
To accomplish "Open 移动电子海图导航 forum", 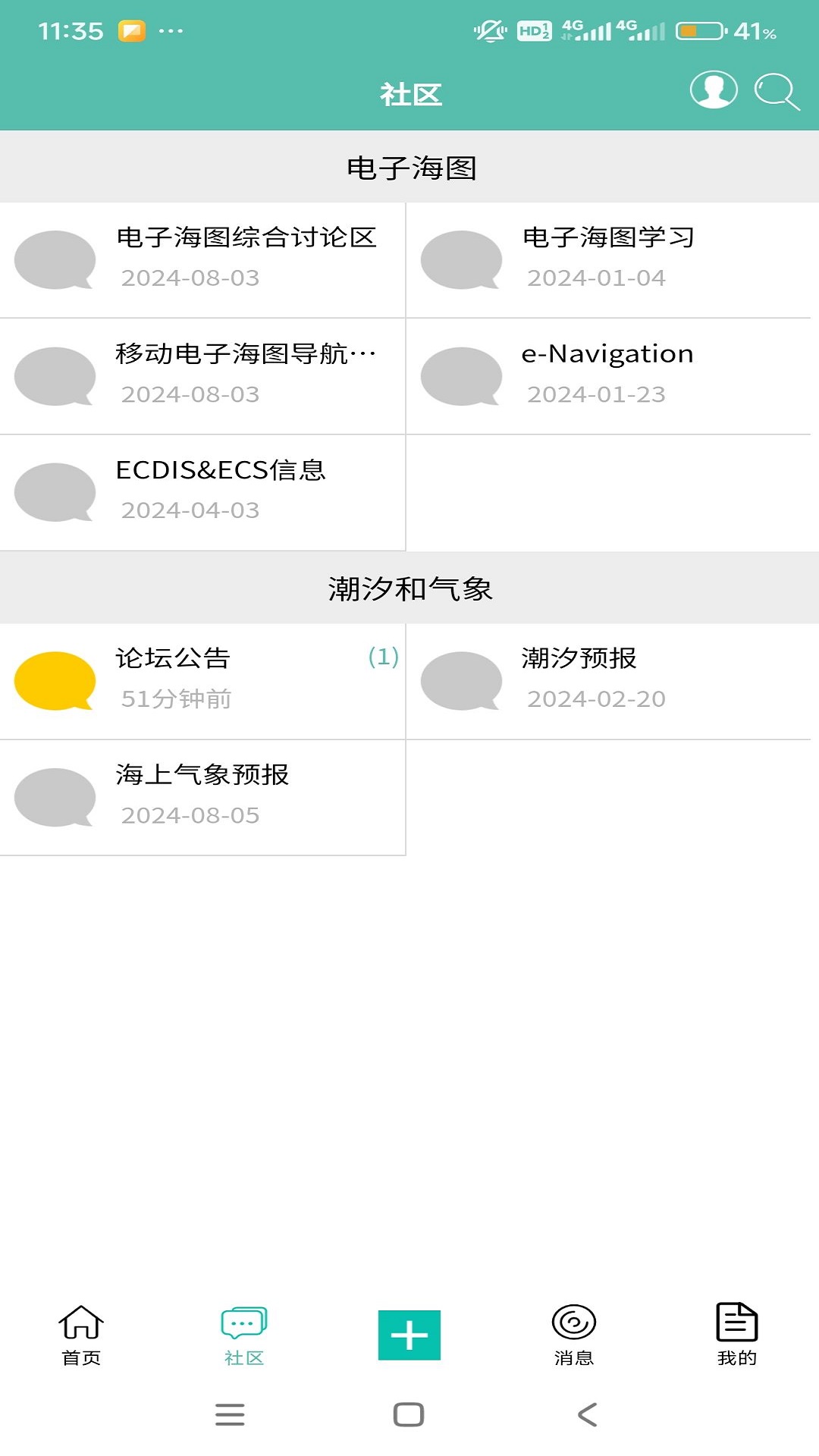I will click(x=202, y=376).
